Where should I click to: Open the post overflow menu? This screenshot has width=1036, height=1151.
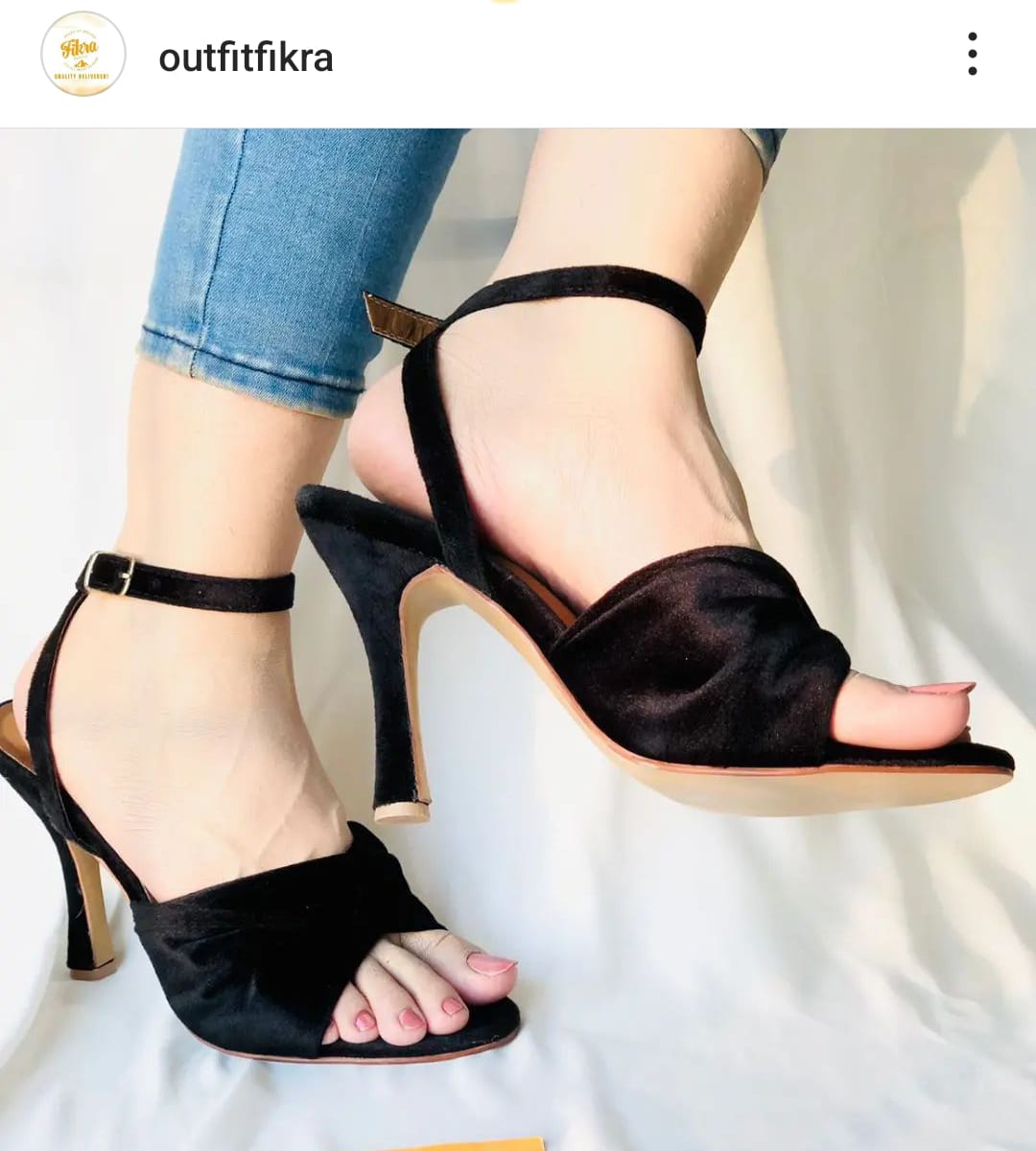point(972,54)
